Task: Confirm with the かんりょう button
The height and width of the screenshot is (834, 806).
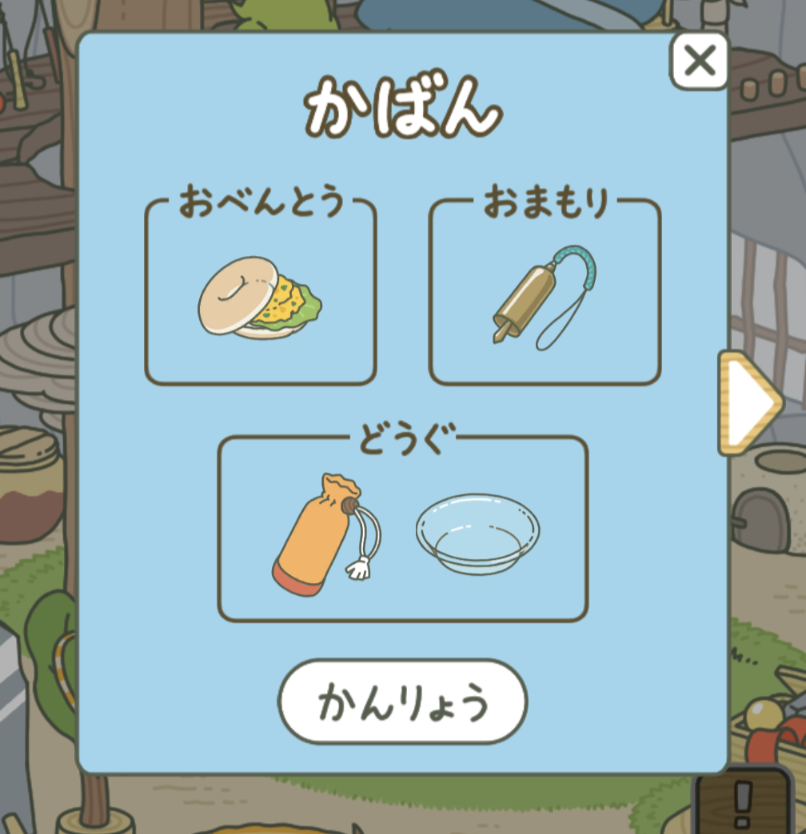Action: click(x=402, y=701)
